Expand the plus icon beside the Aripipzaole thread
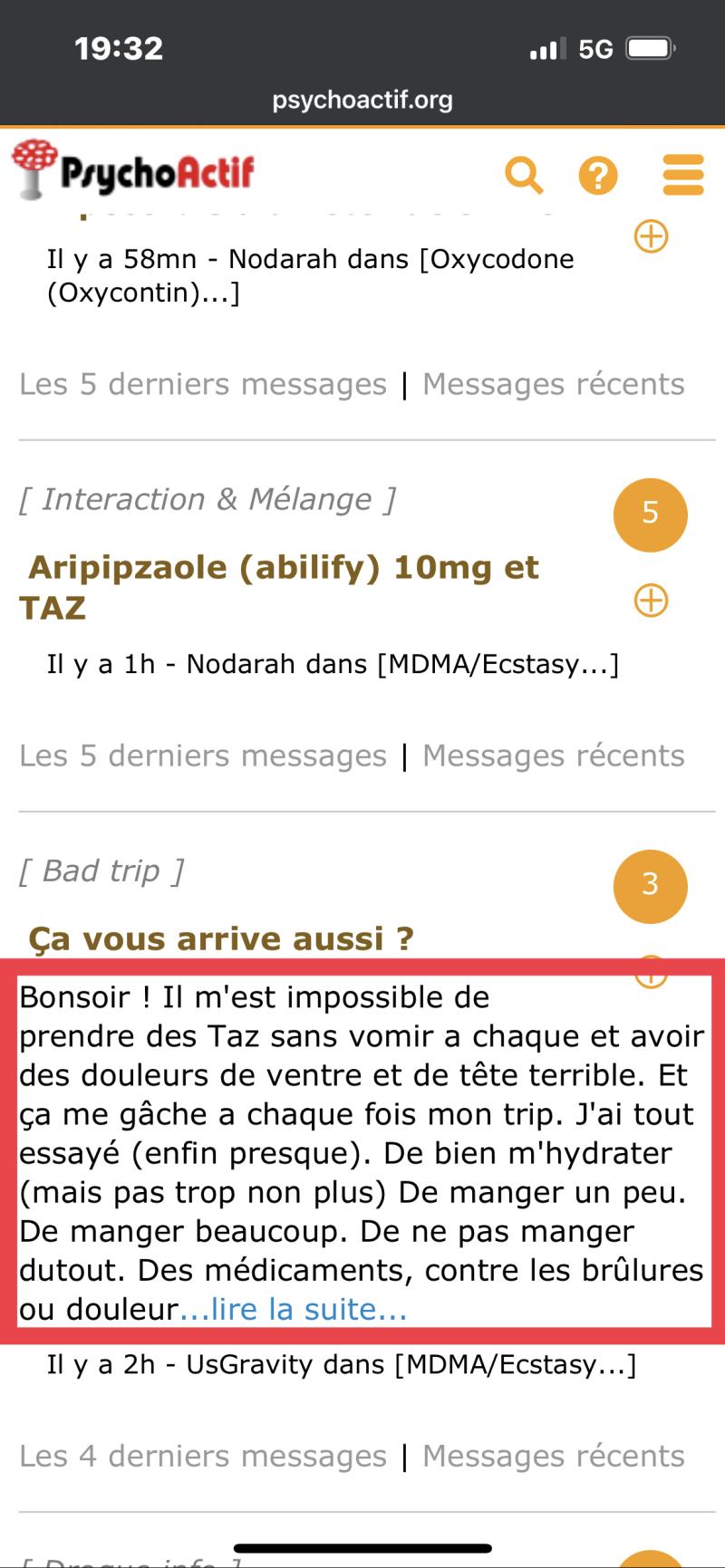 pyautogui.click(x=651, y=600)
